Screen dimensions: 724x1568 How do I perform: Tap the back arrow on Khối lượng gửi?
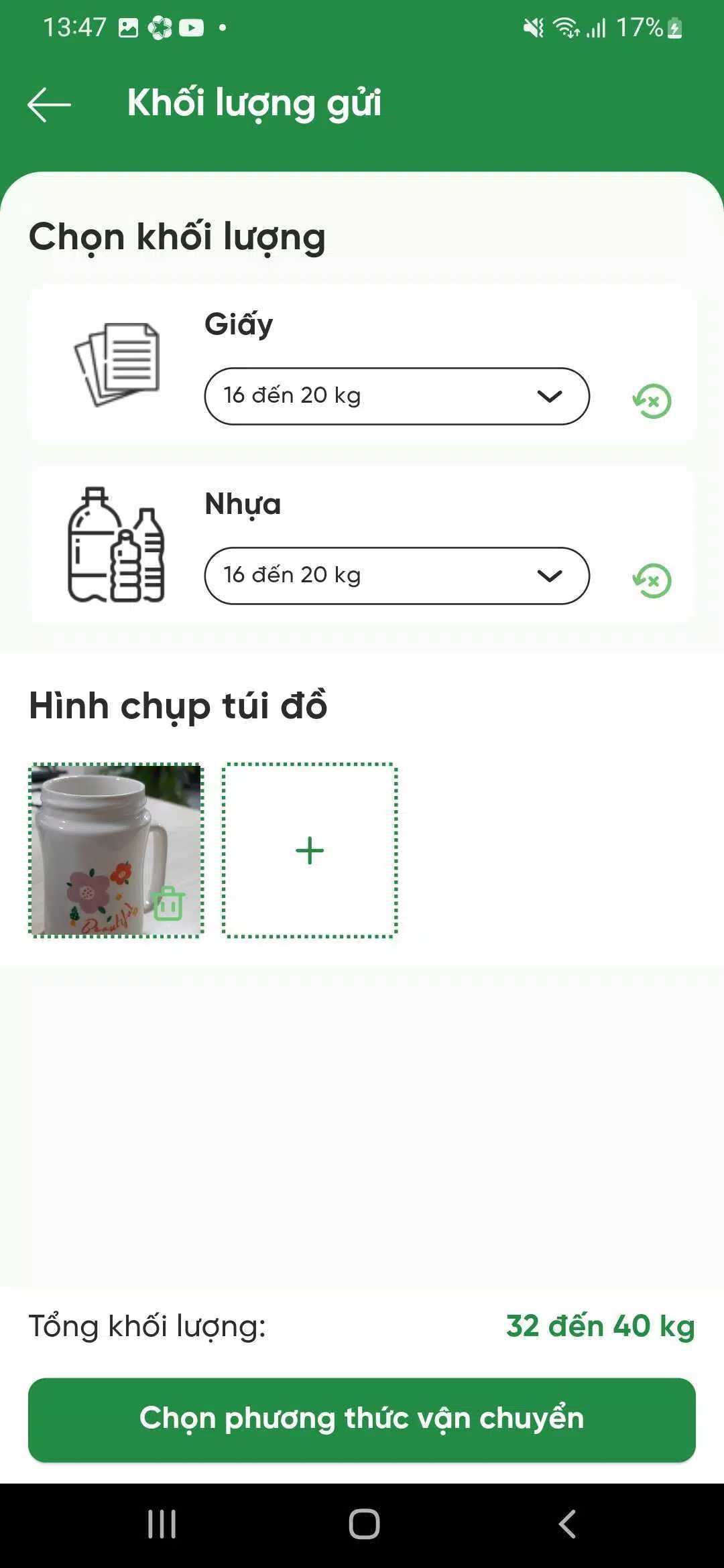48,103
